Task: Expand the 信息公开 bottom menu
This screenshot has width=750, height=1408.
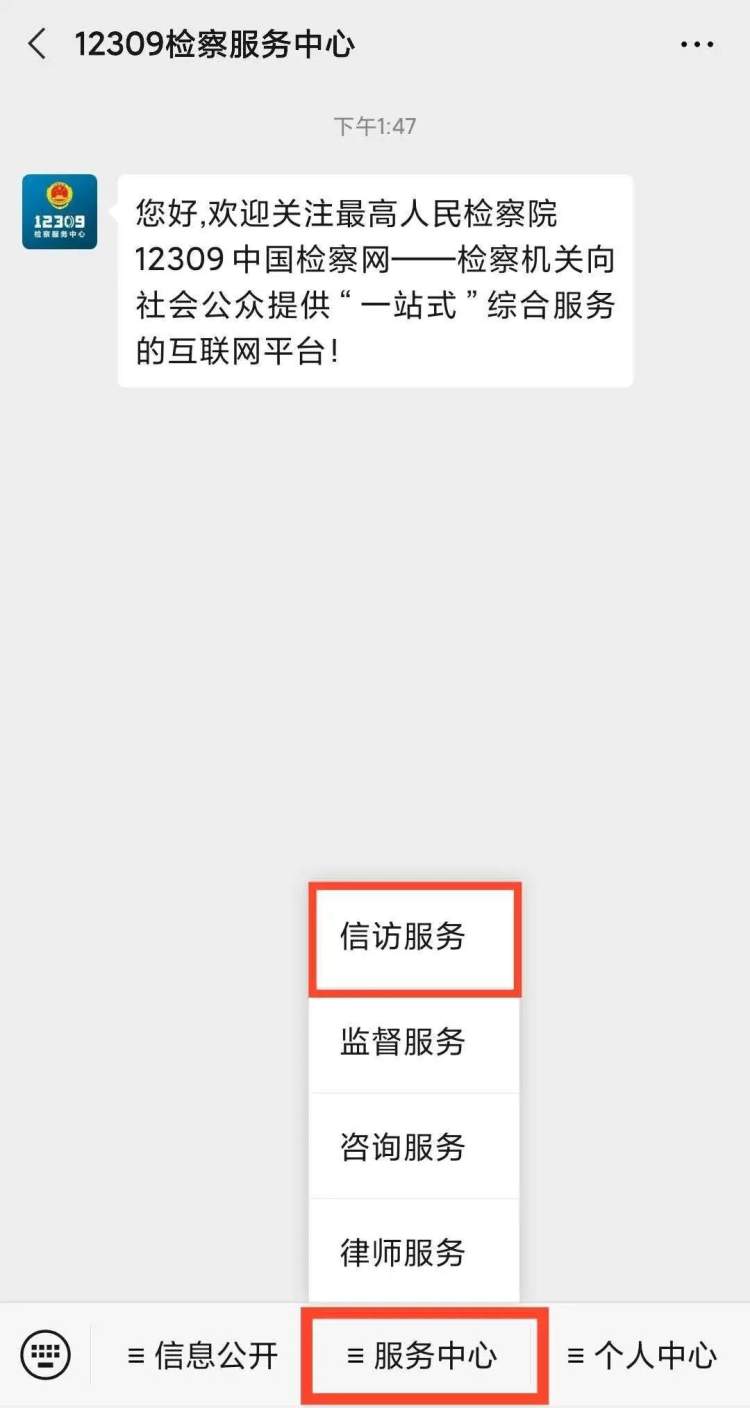Action: tap(203, 1356)
